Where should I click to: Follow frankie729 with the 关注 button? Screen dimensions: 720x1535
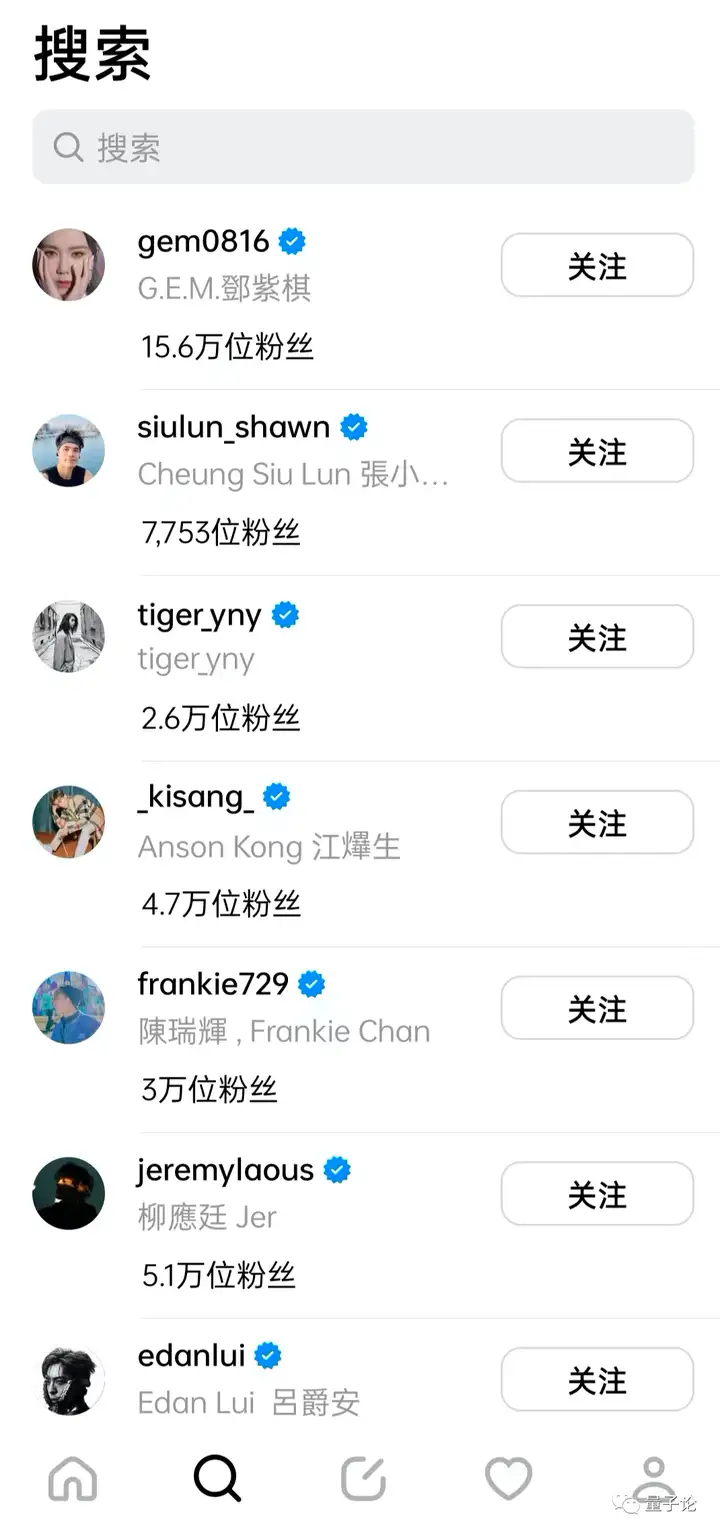click(x=597, y=1009)
